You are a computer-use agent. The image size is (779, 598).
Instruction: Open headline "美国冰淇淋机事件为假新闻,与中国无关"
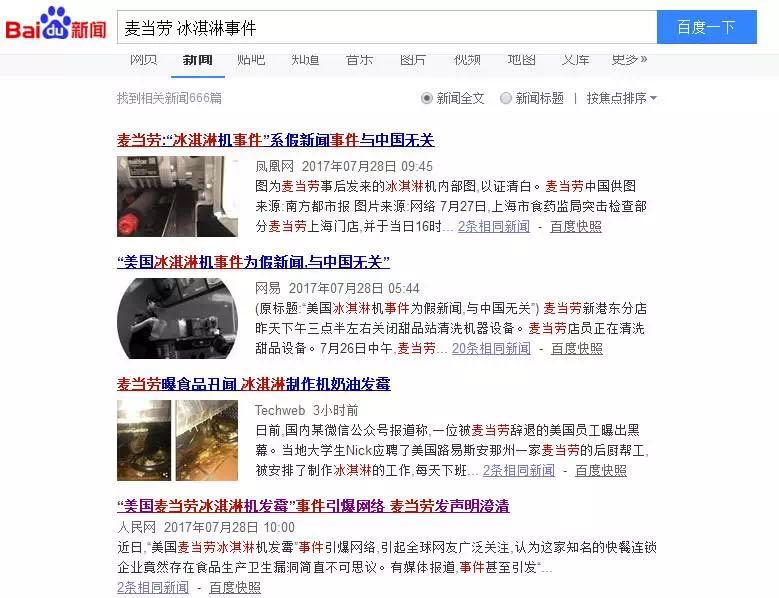point(253,262)
